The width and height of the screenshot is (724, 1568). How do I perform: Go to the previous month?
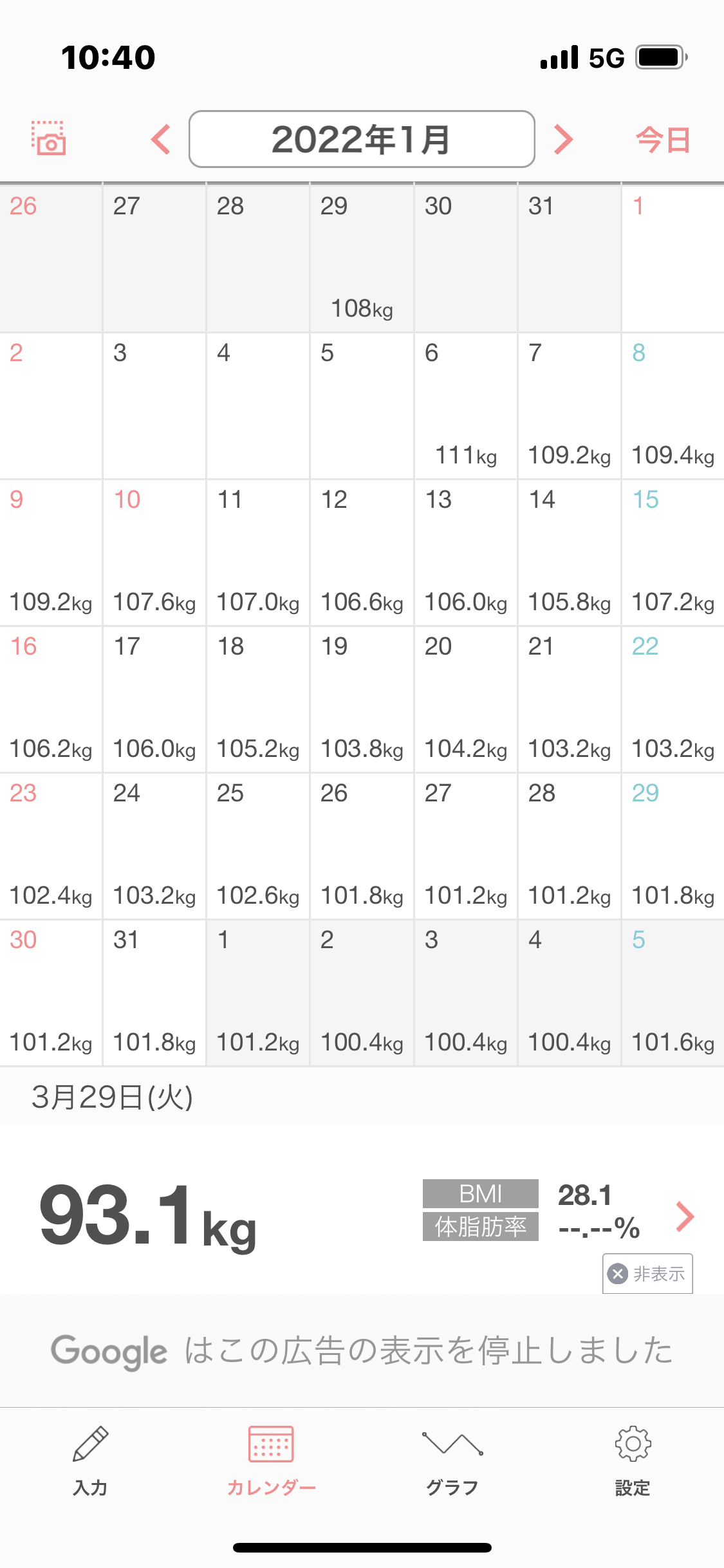tap(161, 139)
